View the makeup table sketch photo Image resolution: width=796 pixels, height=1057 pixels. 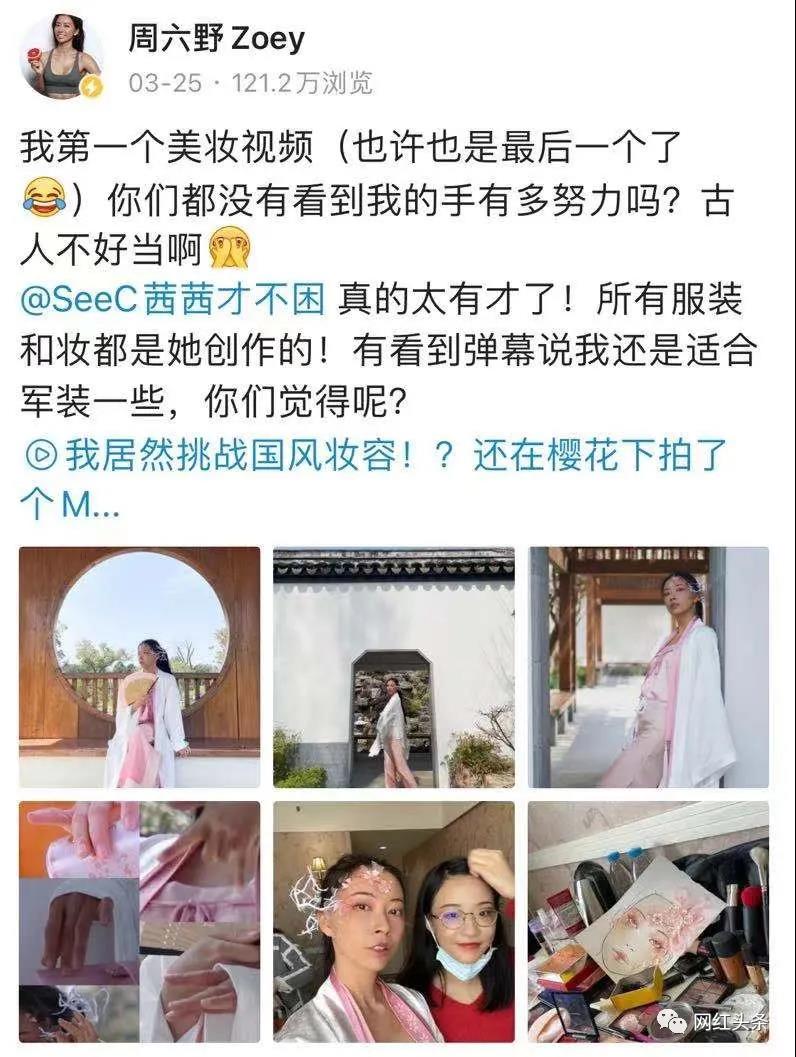pos(648,921)
